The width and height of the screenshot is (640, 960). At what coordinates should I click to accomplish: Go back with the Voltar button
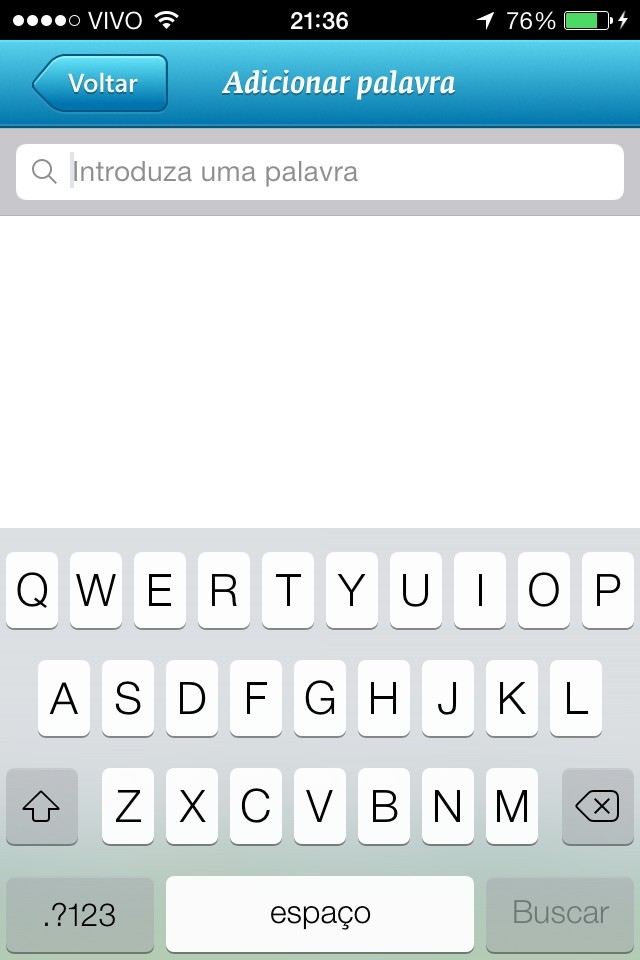[x=100, y=83]
